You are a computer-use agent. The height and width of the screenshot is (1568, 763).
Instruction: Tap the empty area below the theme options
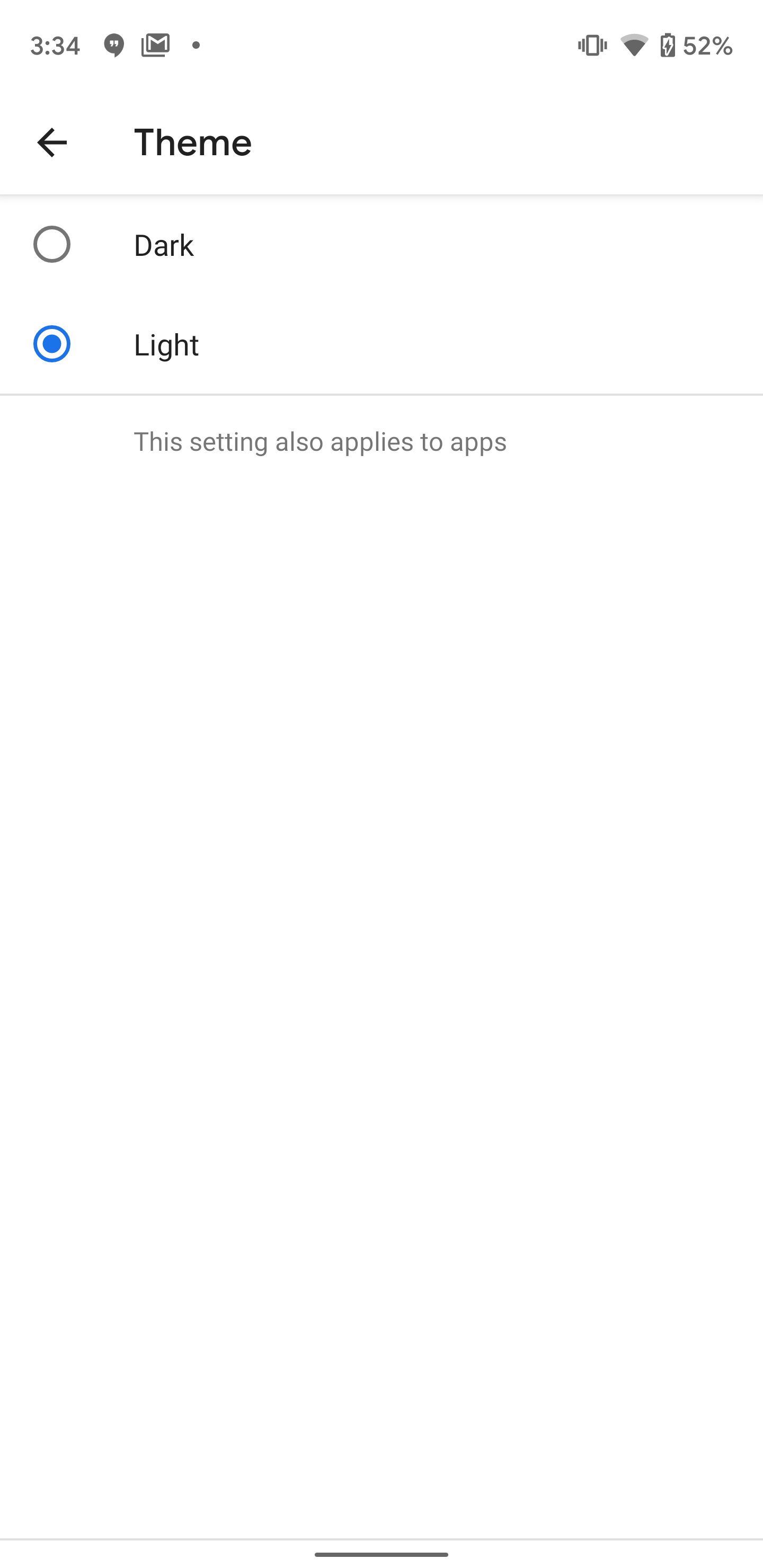point(381,852)
